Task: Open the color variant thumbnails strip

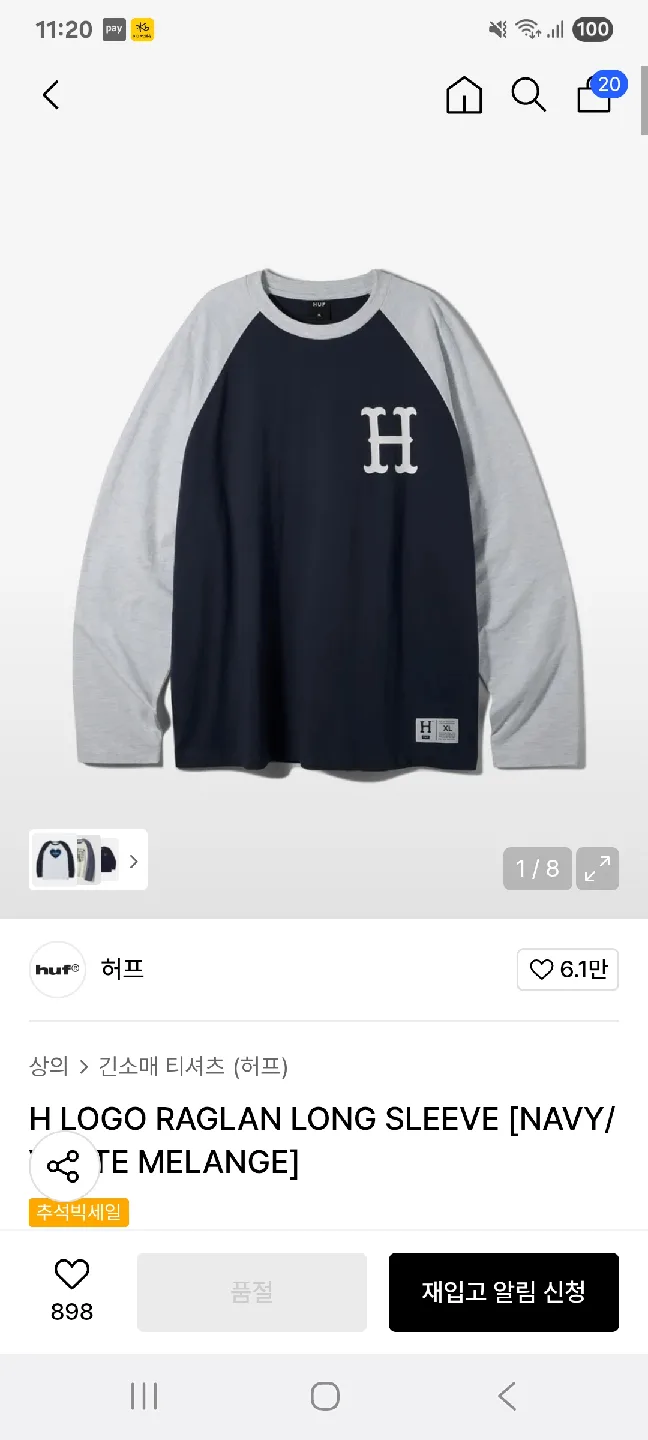Action: click(x=88, y=860)
